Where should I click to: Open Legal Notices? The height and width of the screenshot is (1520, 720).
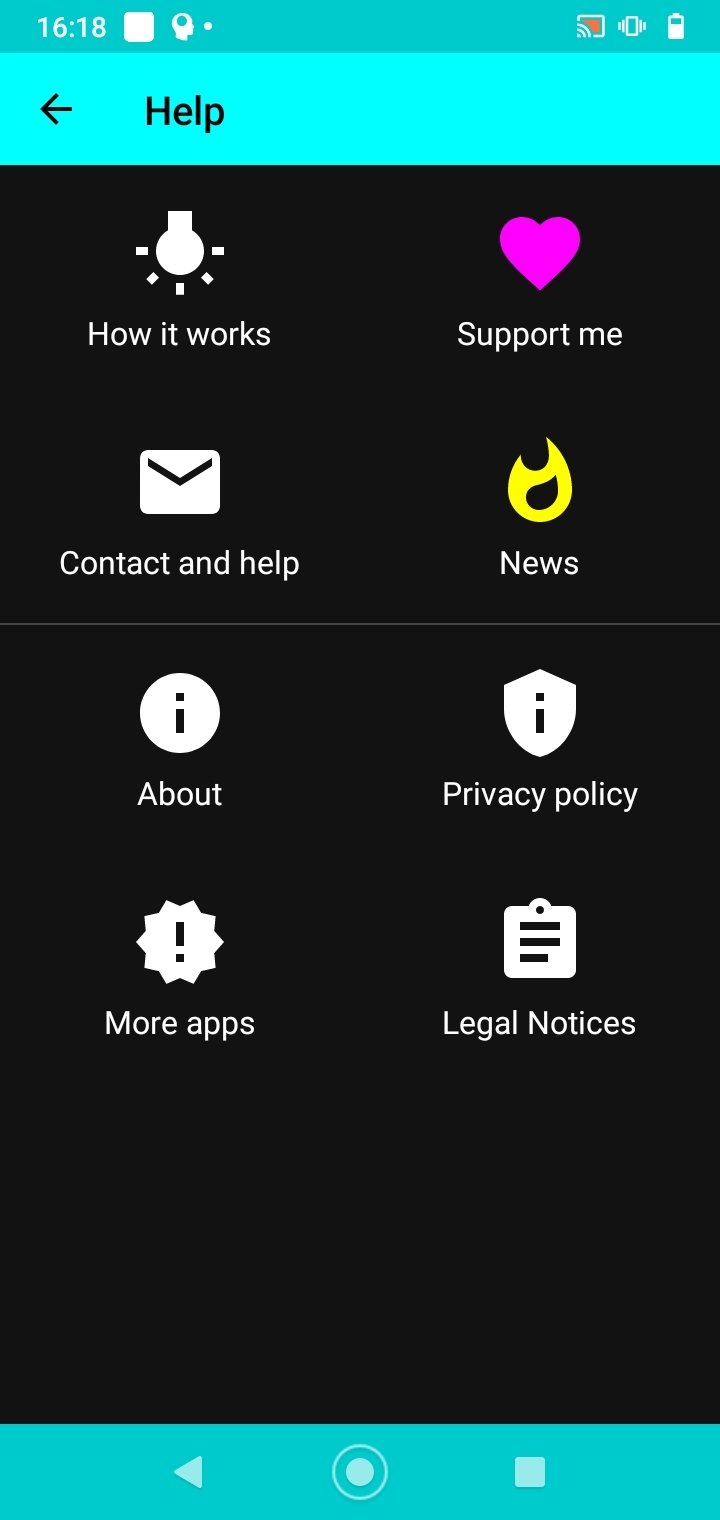click(x=540, y=969)
